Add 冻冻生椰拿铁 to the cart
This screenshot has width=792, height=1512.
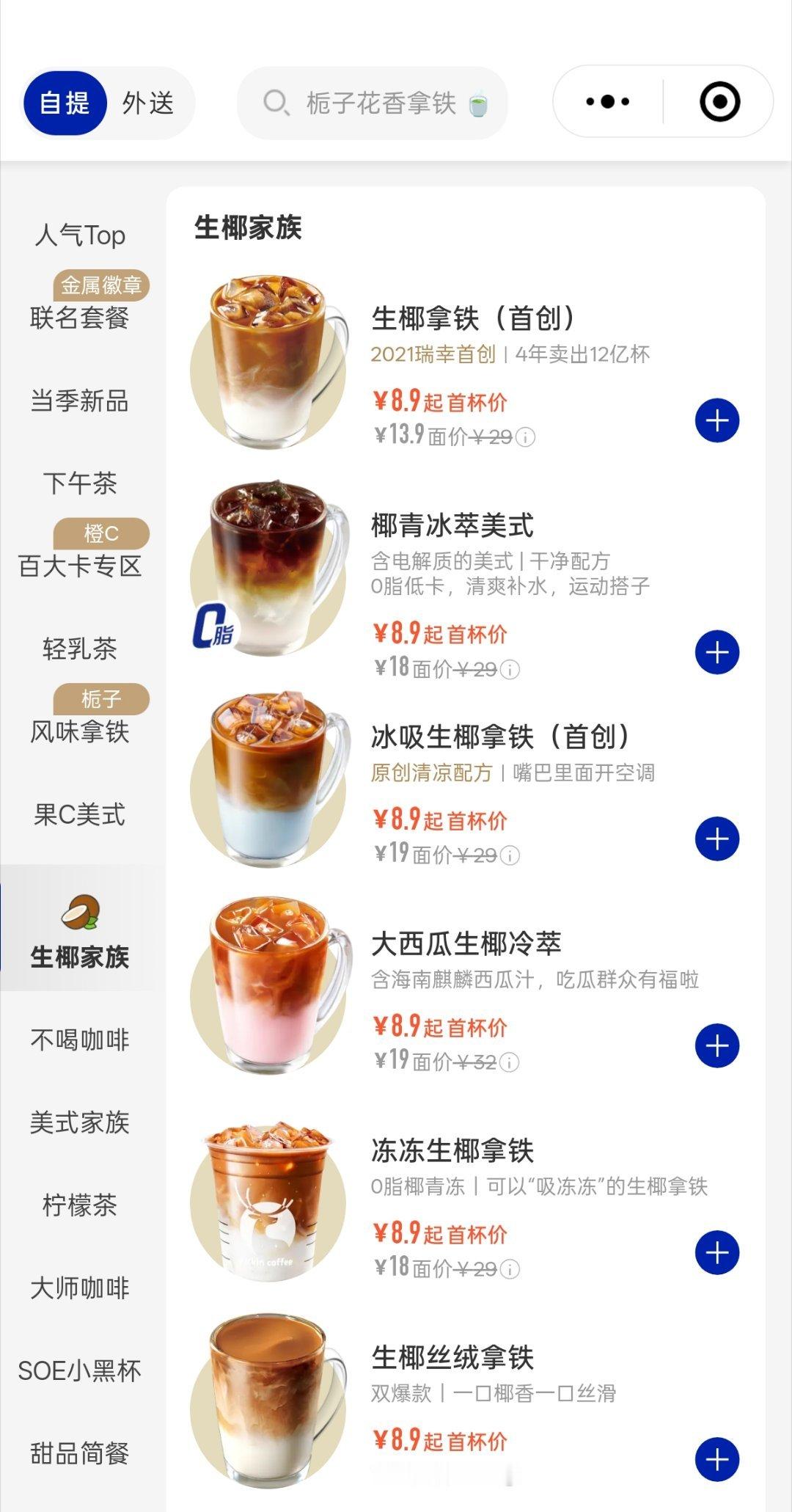717,1252
